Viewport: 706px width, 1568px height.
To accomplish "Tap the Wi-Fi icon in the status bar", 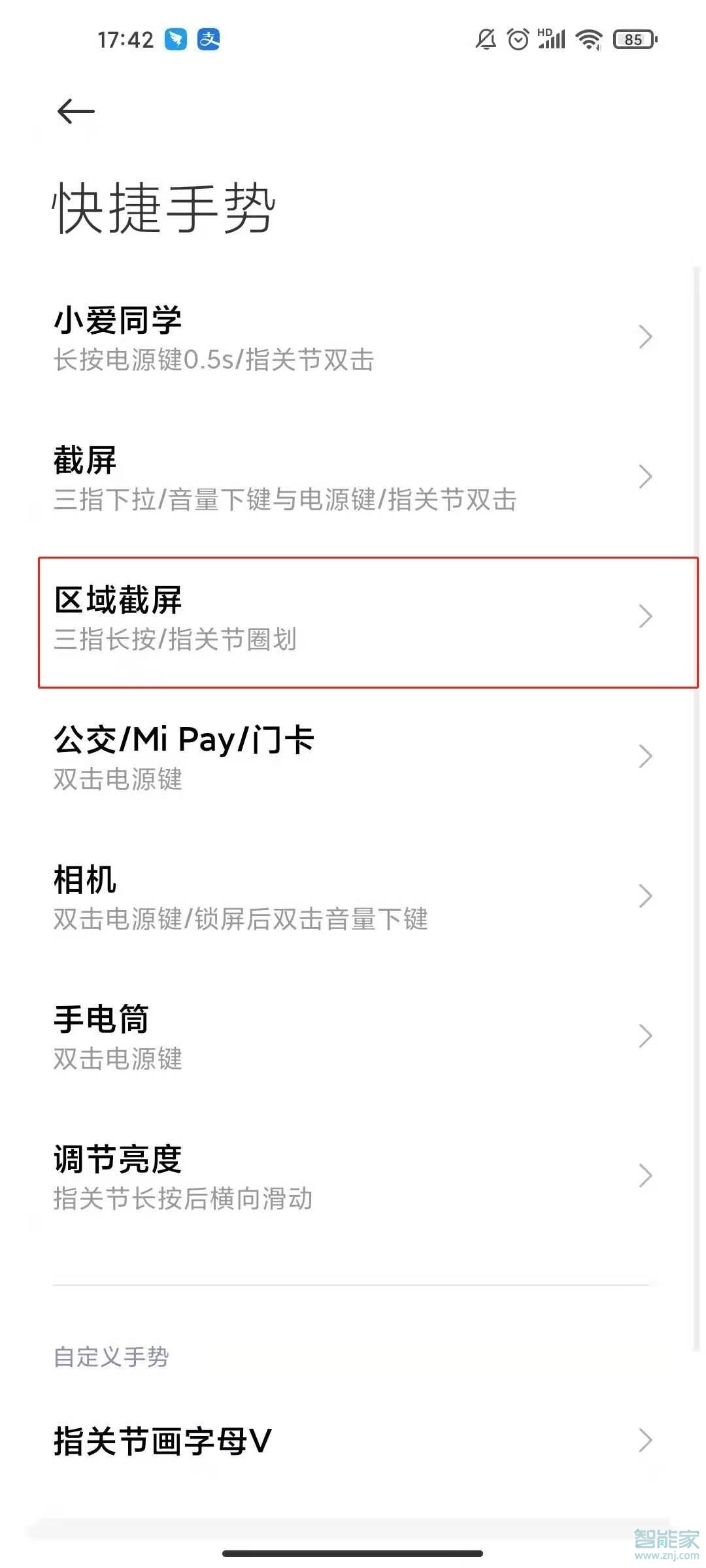I will (x=589, y=39).
